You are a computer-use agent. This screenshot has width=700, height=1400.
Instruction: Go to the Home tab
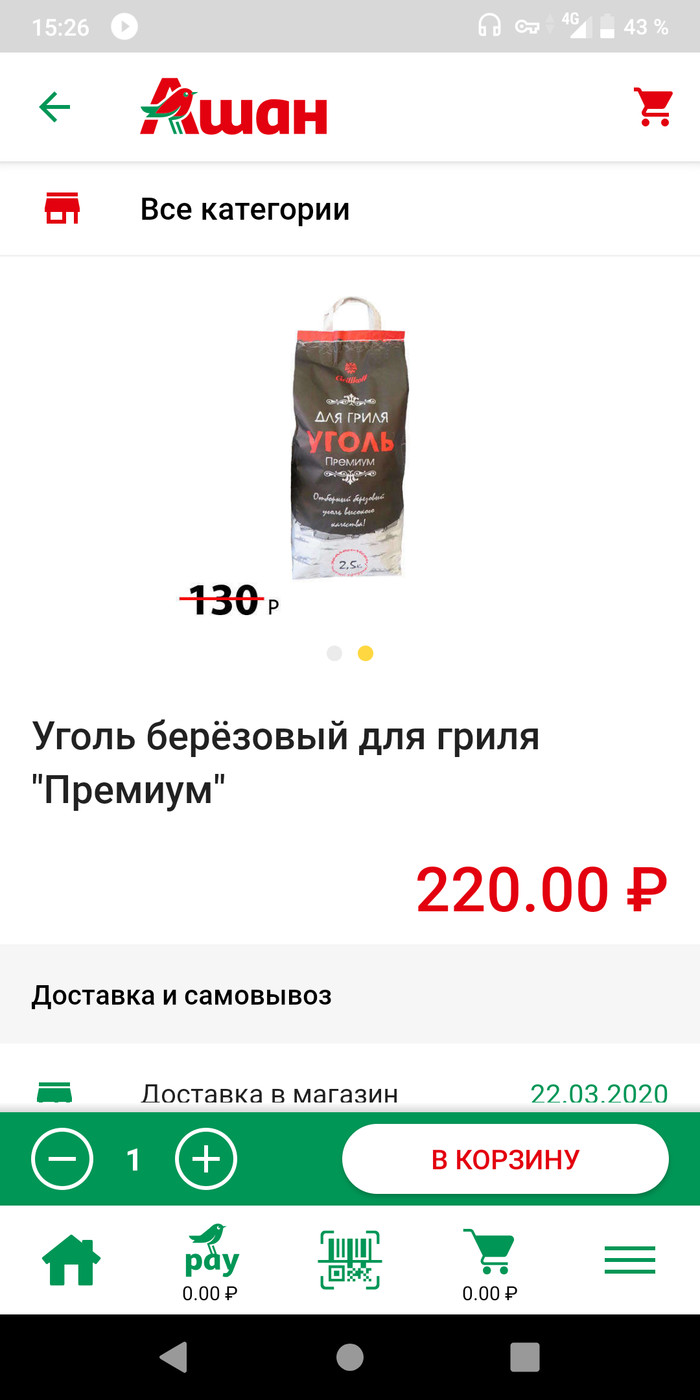(x=71, y=1262)
